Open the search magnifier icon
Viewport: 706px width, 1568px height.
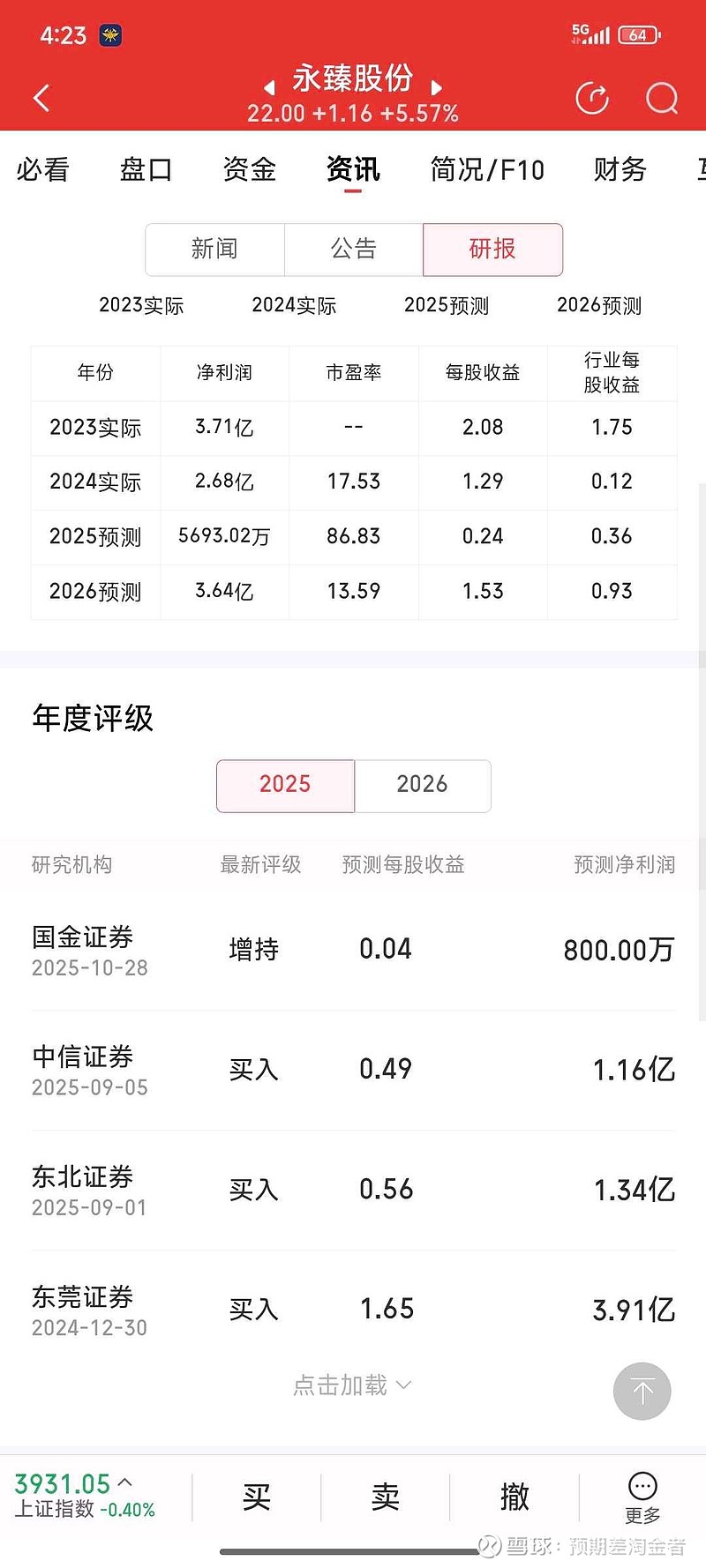(x=661, y=99)
